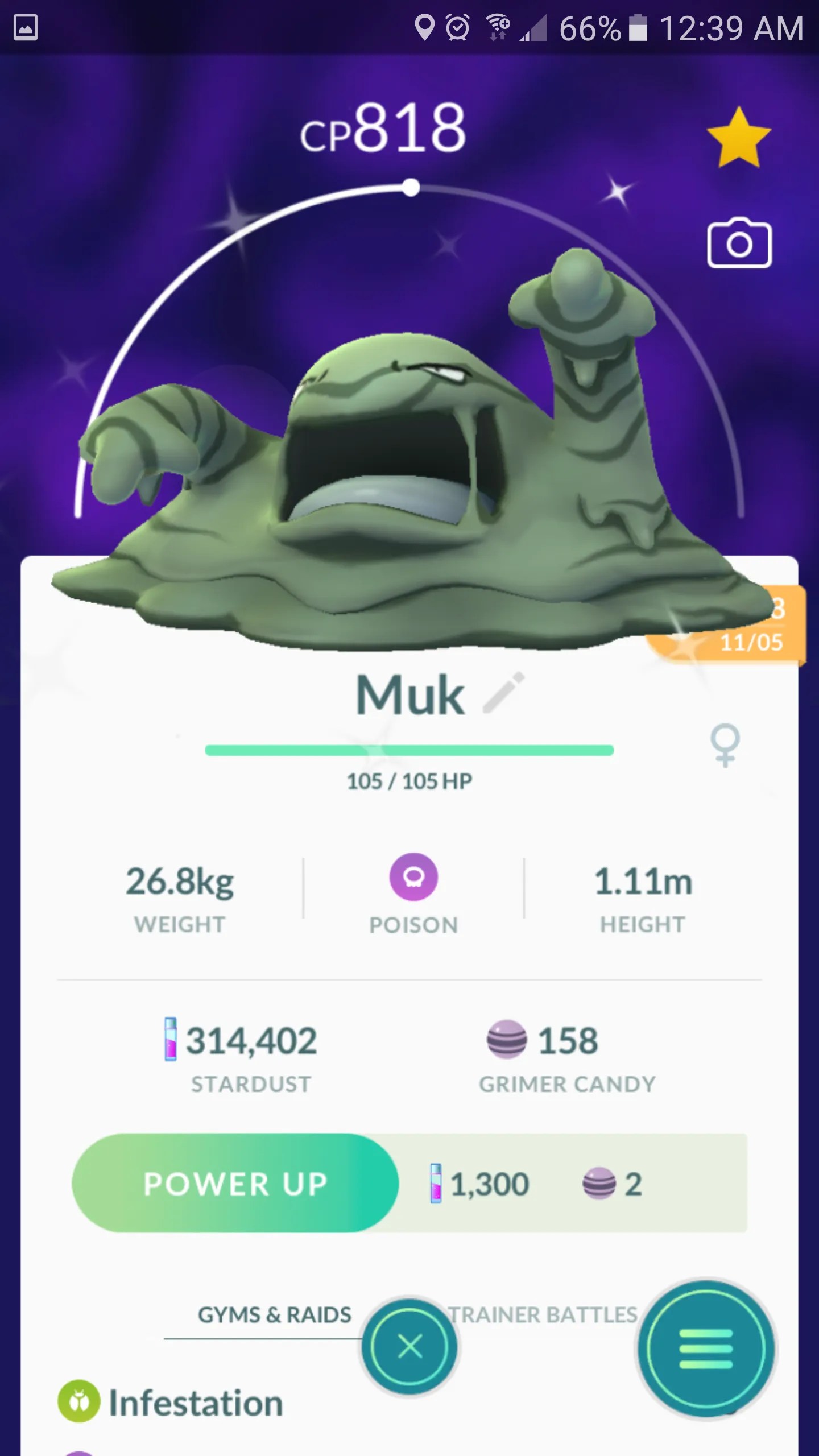
Task: Toggle the favorite star for Muk
Action: click(738, 138)
